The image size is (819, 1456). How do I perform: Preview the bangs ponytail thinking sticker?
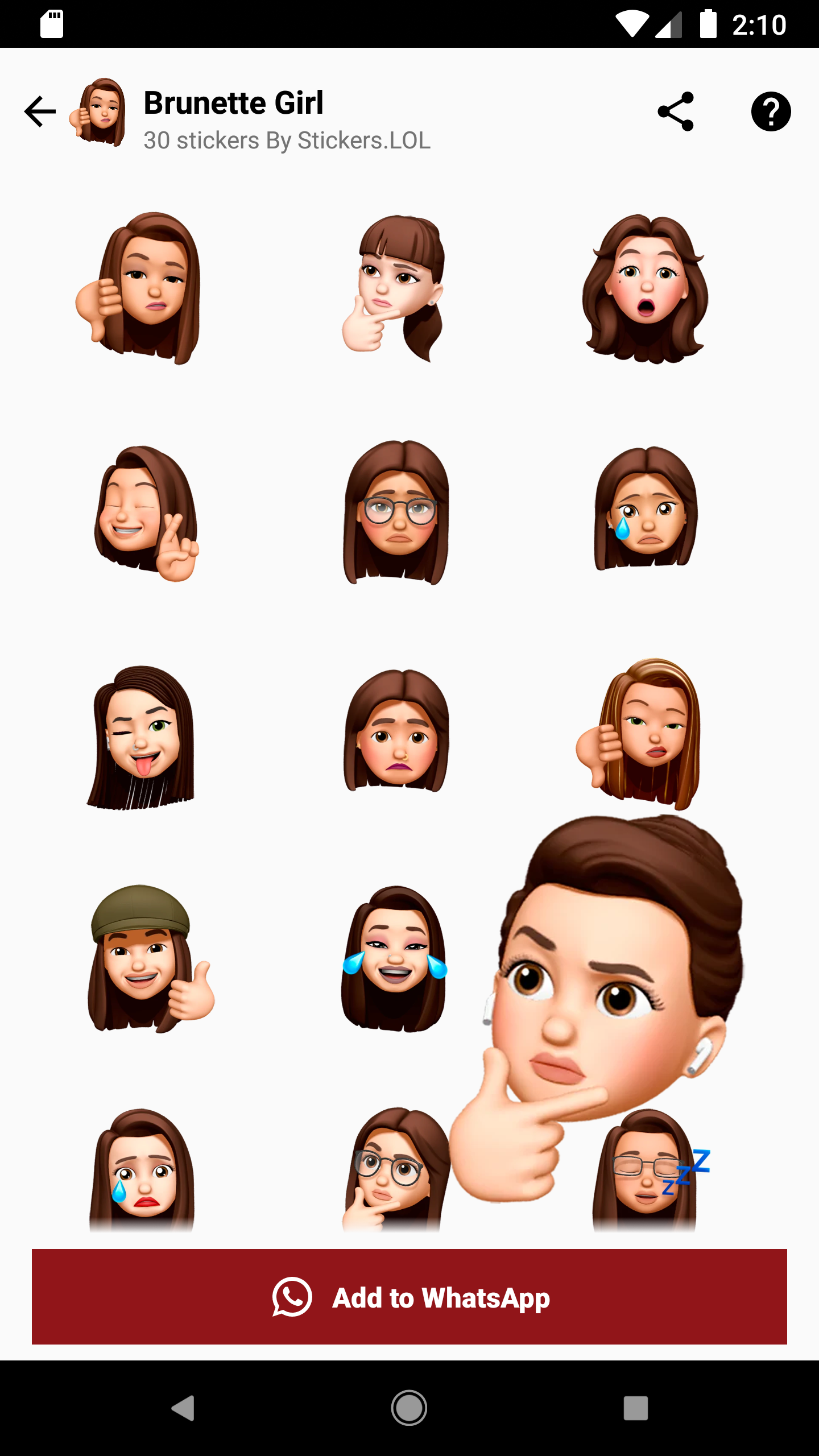(393, 288)
